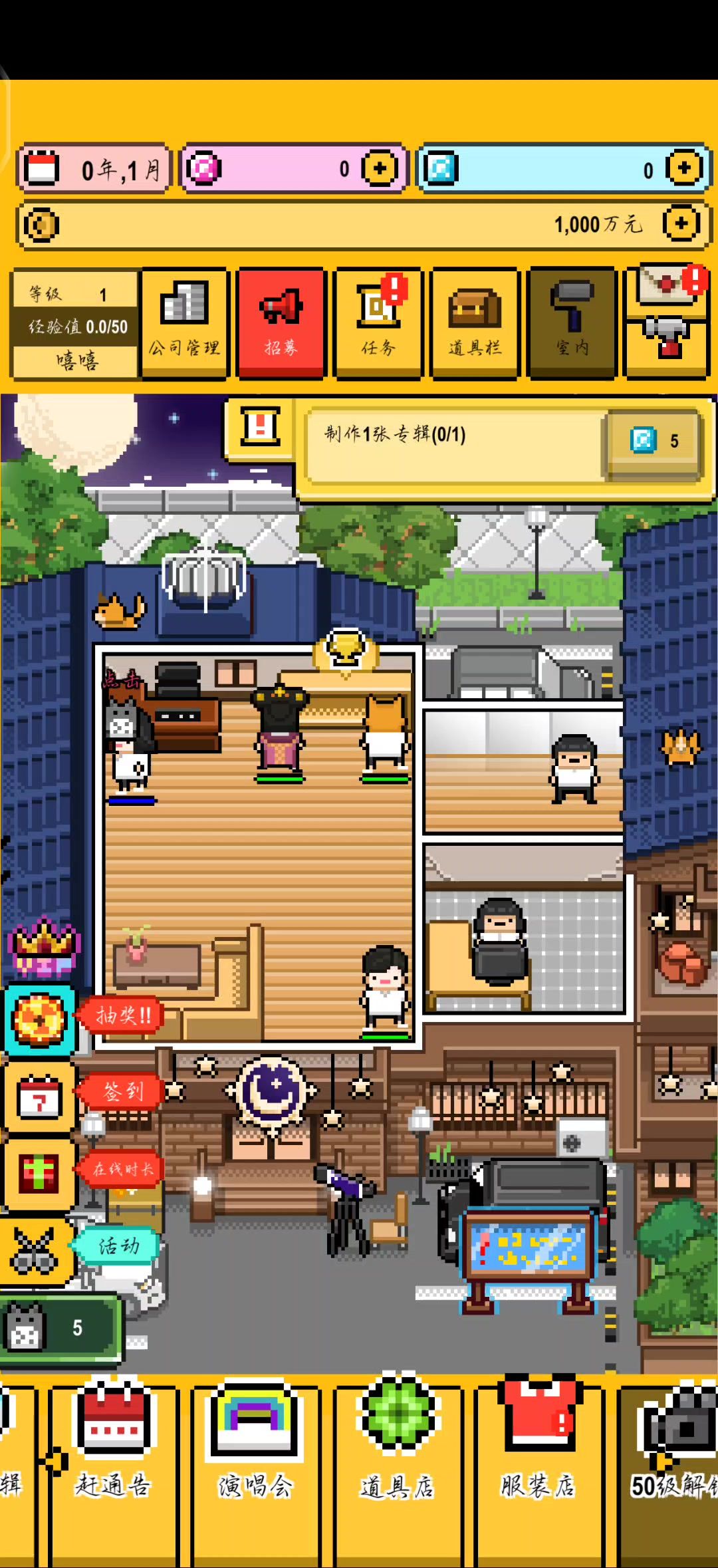
Task: Open 公司管理 company management
Action: 184,323
